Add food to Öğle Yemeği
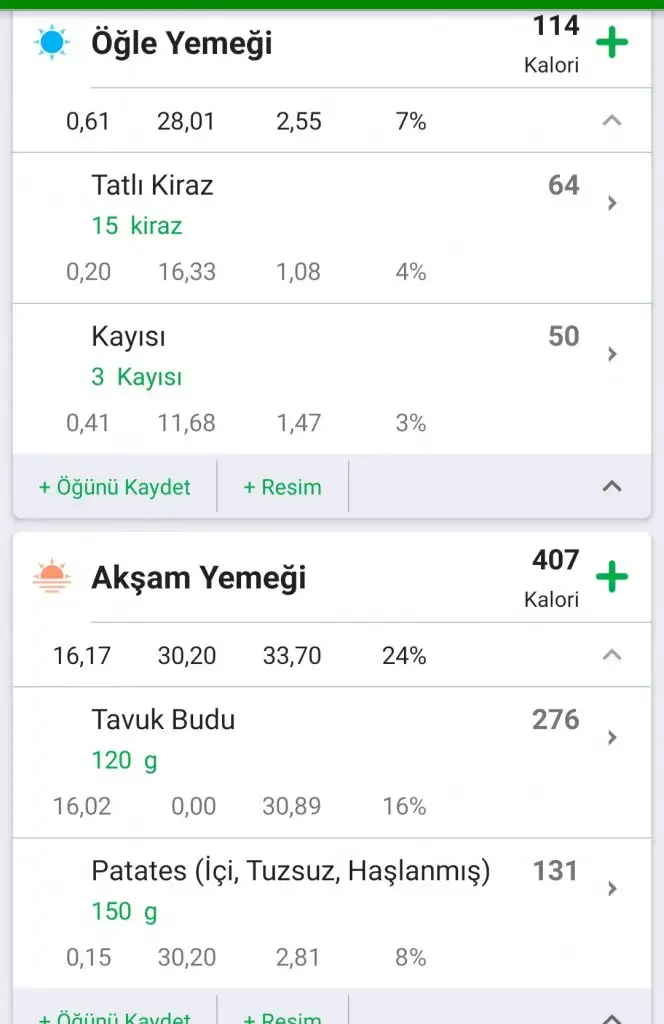The height and width of the screenshot is (1024, 664). 611,43
